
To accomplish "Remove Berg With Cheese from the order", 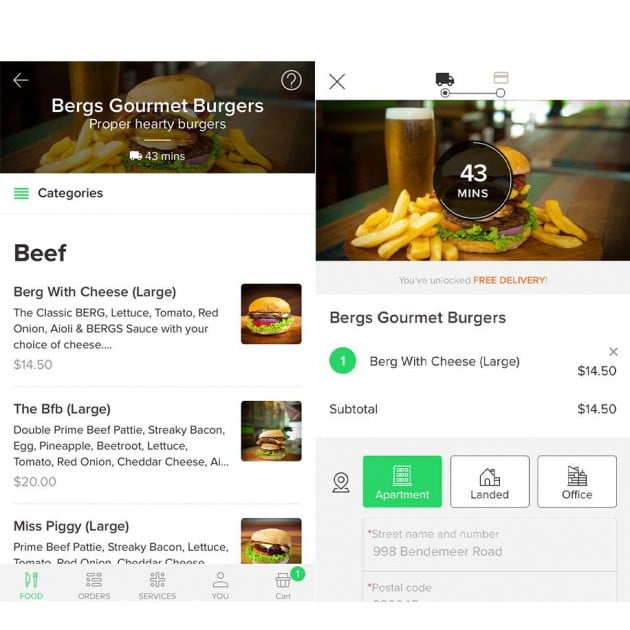I will pos(613,352).
